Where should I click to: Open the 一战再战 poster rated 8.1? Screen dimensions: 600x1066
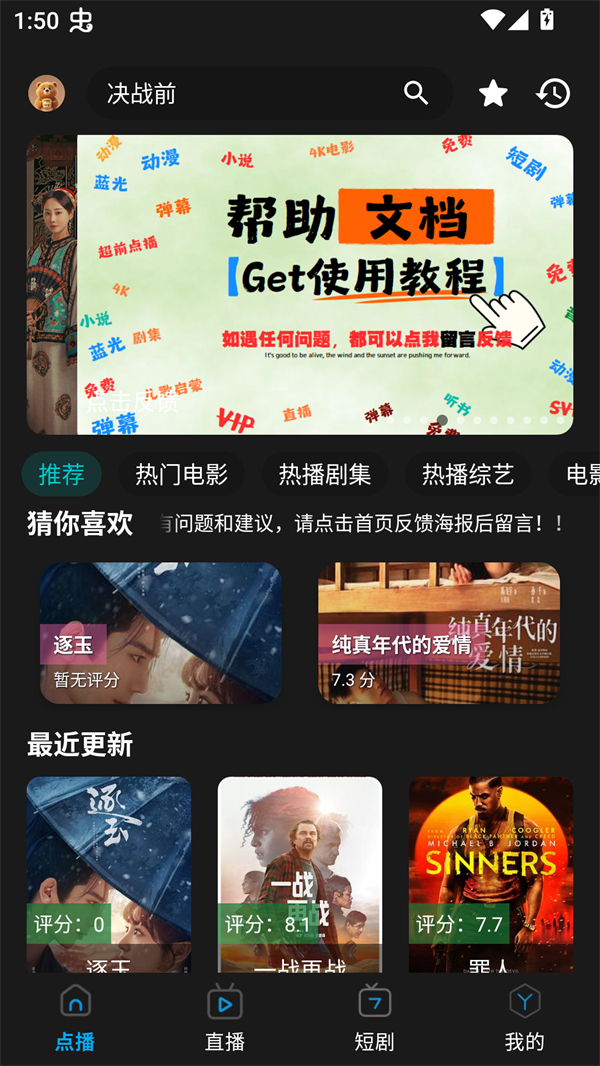pyautogui.click(x=300, y=873)
